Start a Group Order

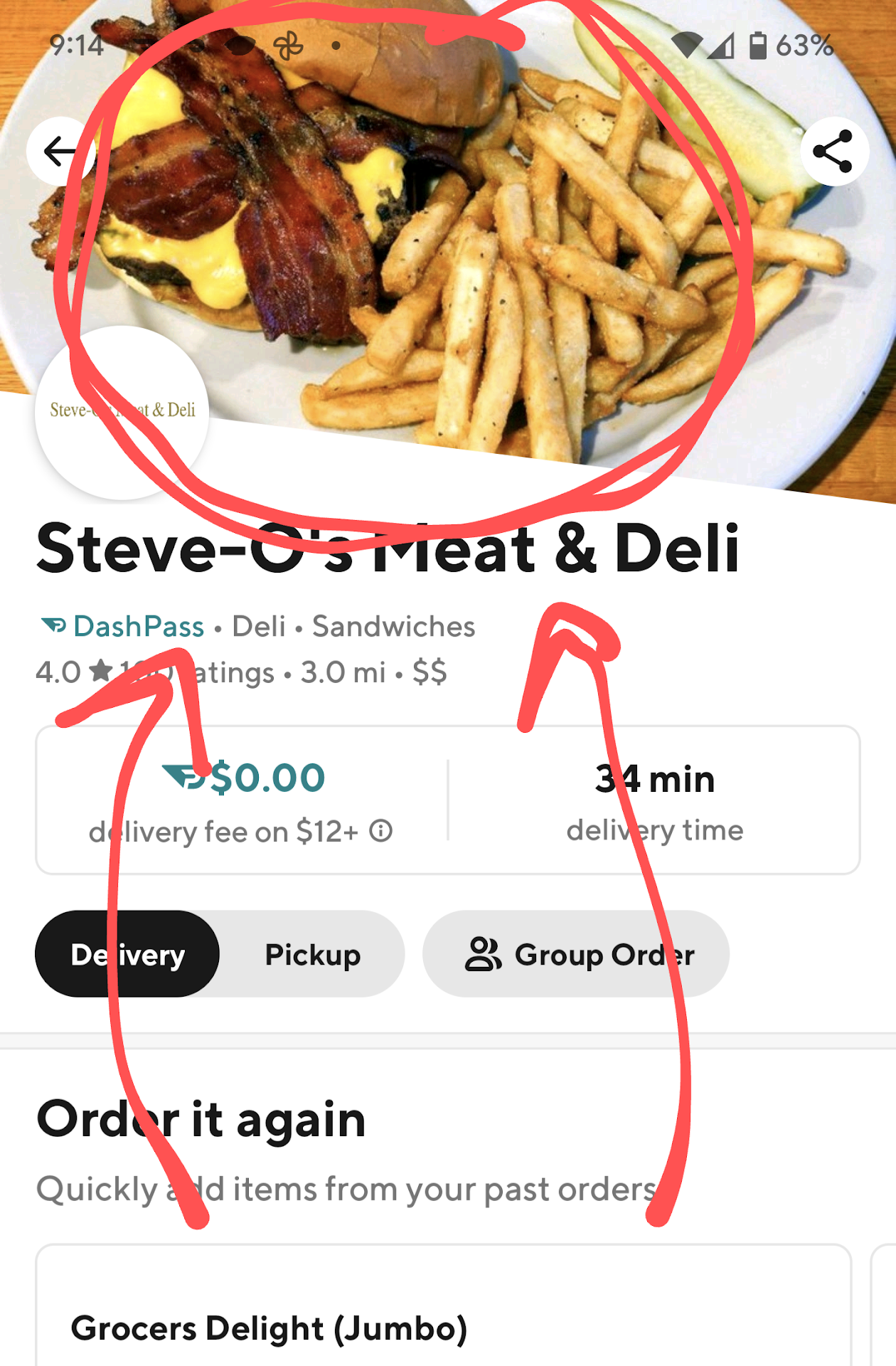point(577,954)
